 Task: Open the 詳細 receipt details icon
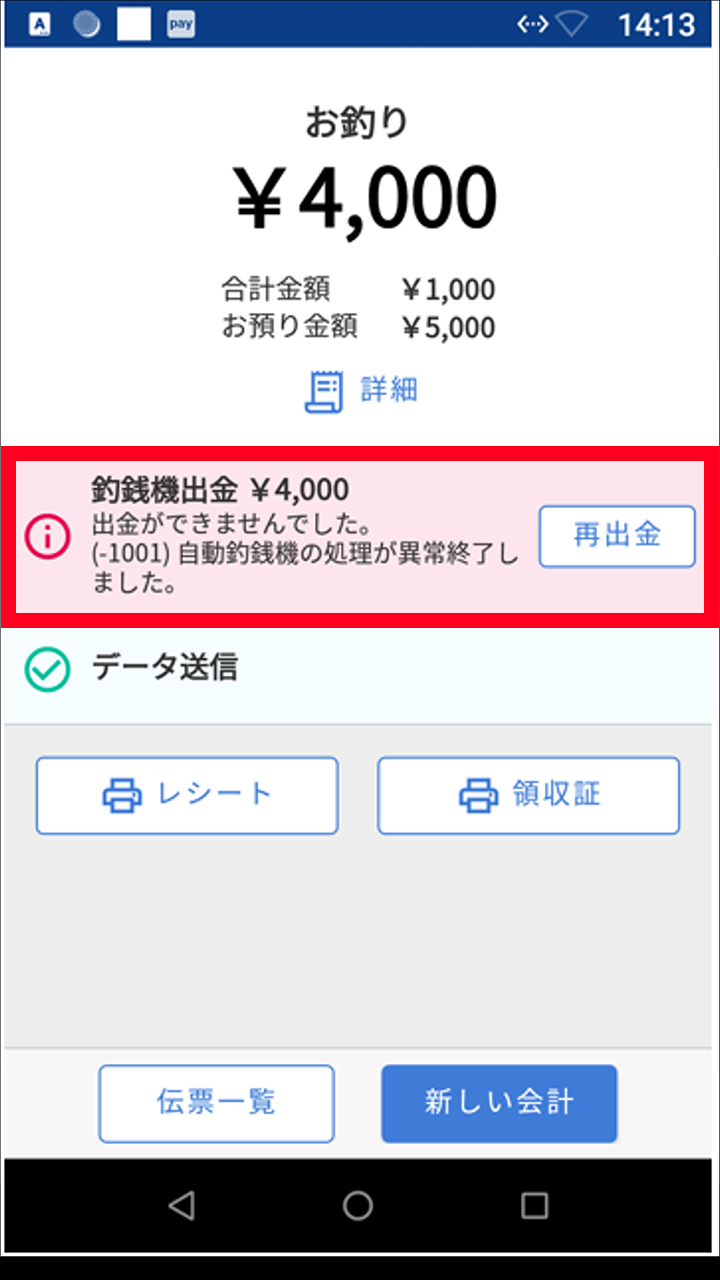coord(323,390)
